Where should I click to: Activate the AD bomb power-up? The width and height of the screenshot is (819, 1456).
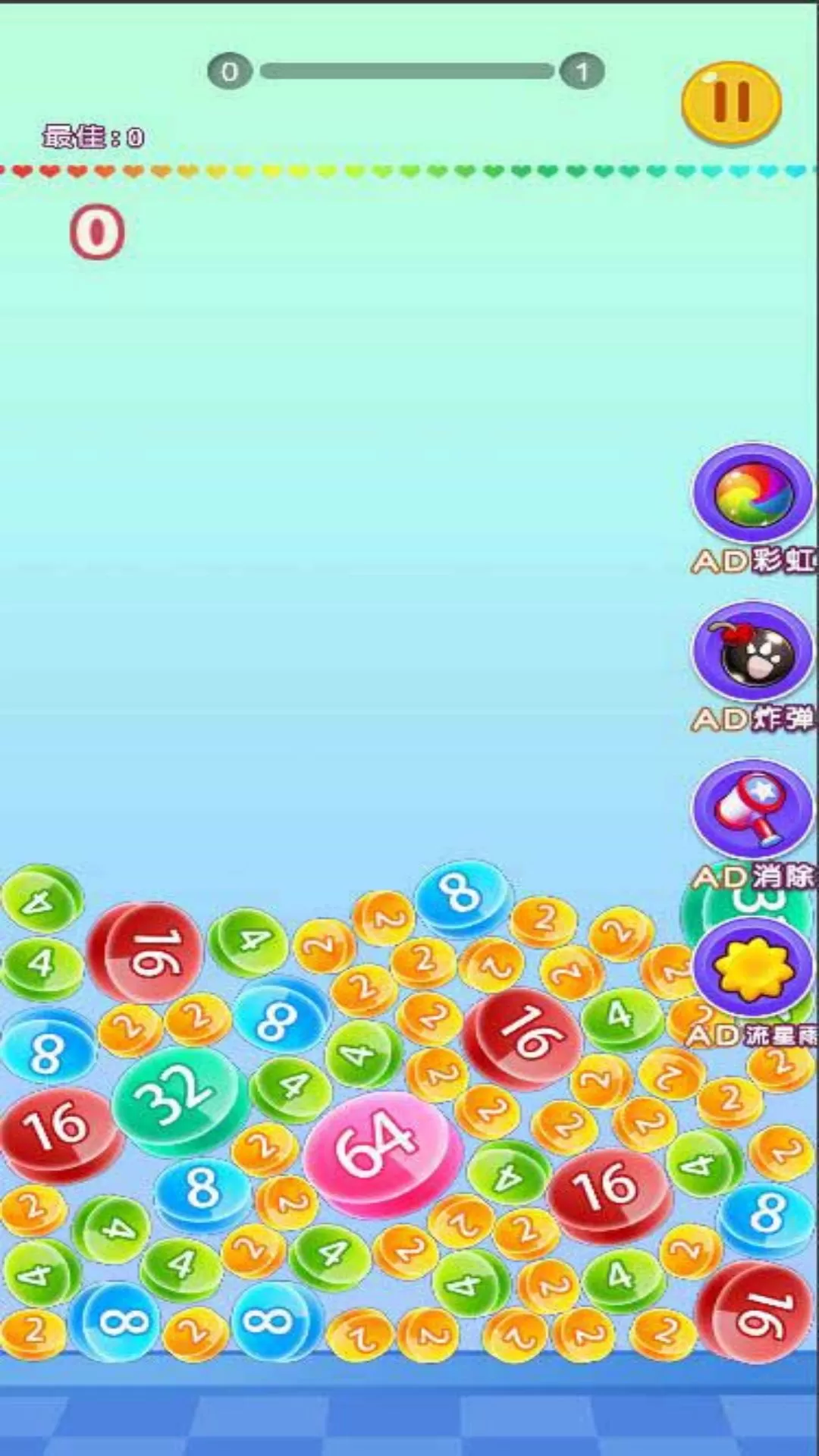click(752, 652)
